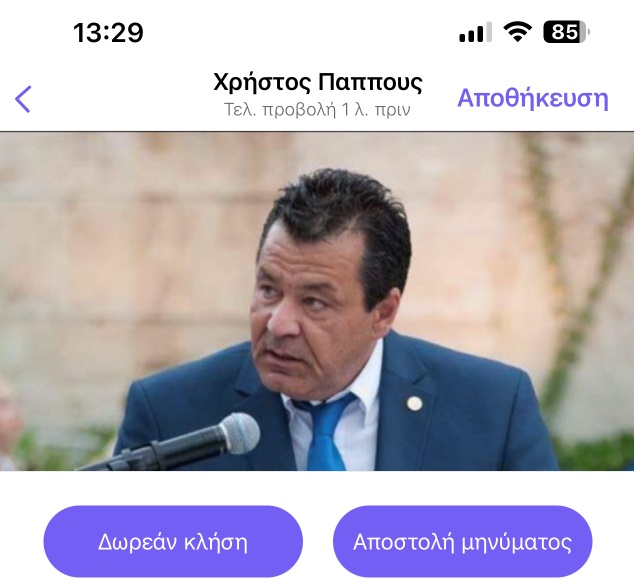Tap Αποθήκευση to save the contact
Viewport: 634px width, 584px height.
[x=532, y=98]
